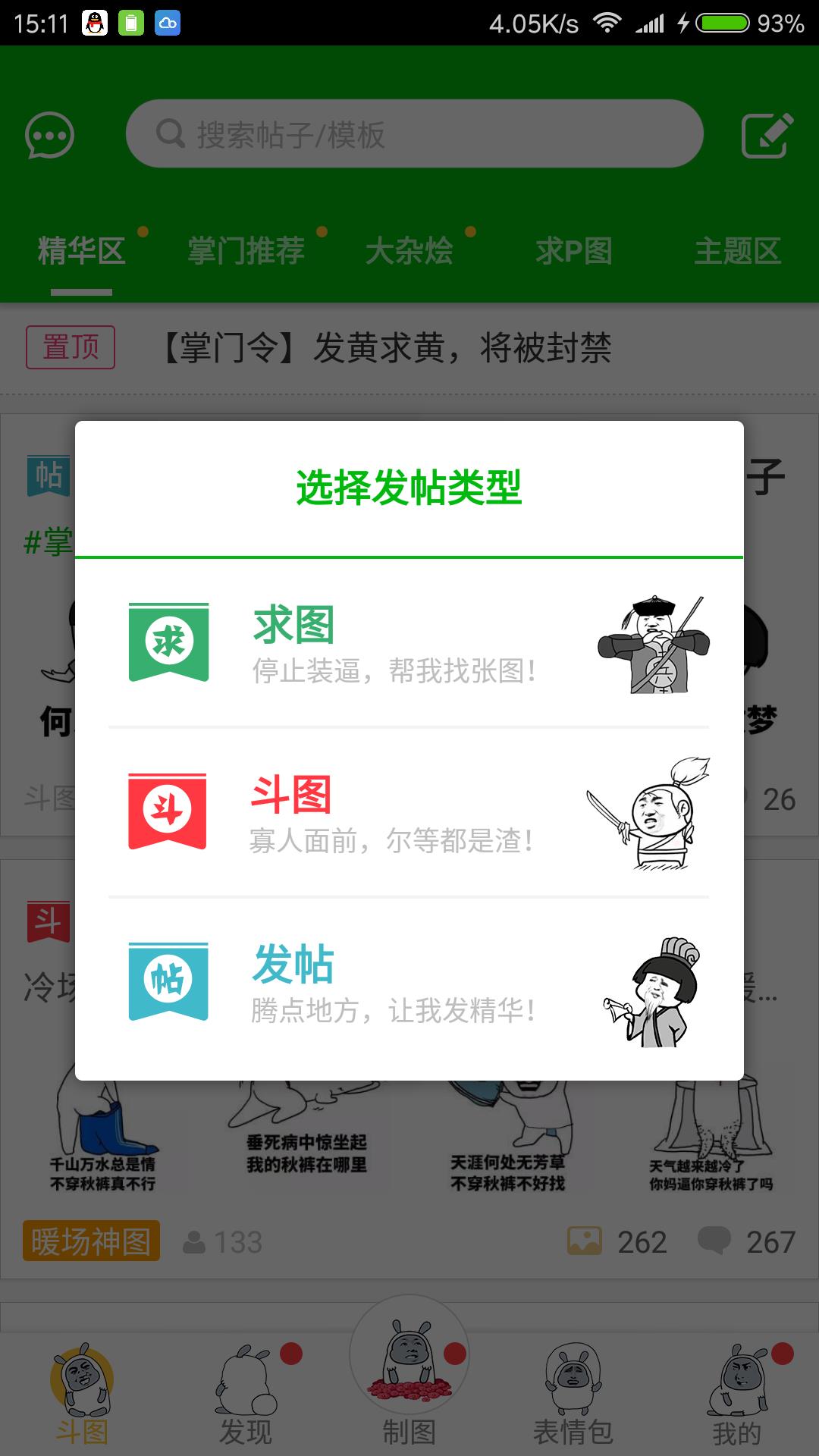Open pinned post 发黄求黄，将被封禁
The height and width of the screenshot is (1456, 819).
coord(387,348)
